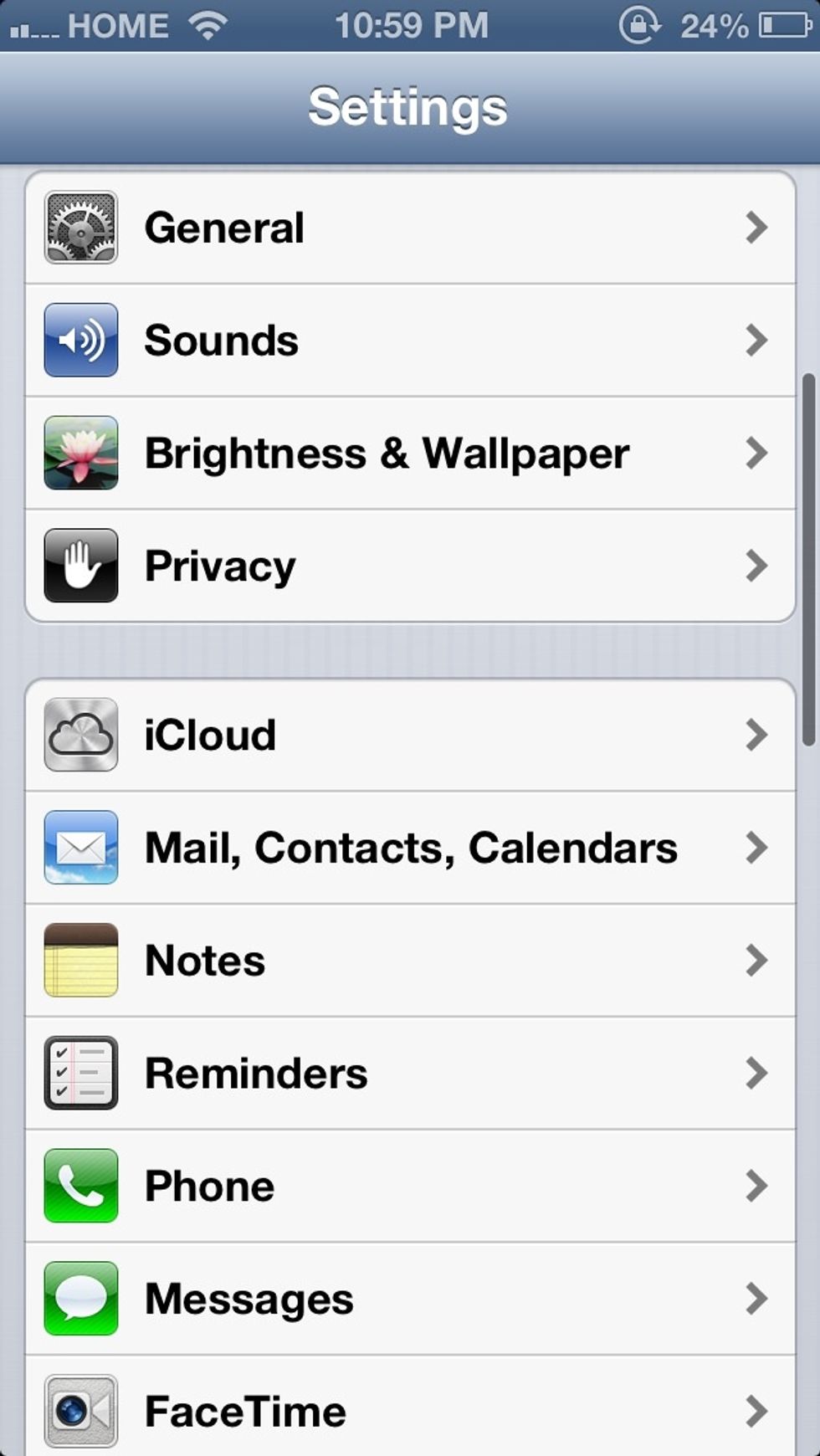Viewport: 820px width, 1456px height.
Task: Tap Mail, Contacts, Calendars
Action: (409, 848)
